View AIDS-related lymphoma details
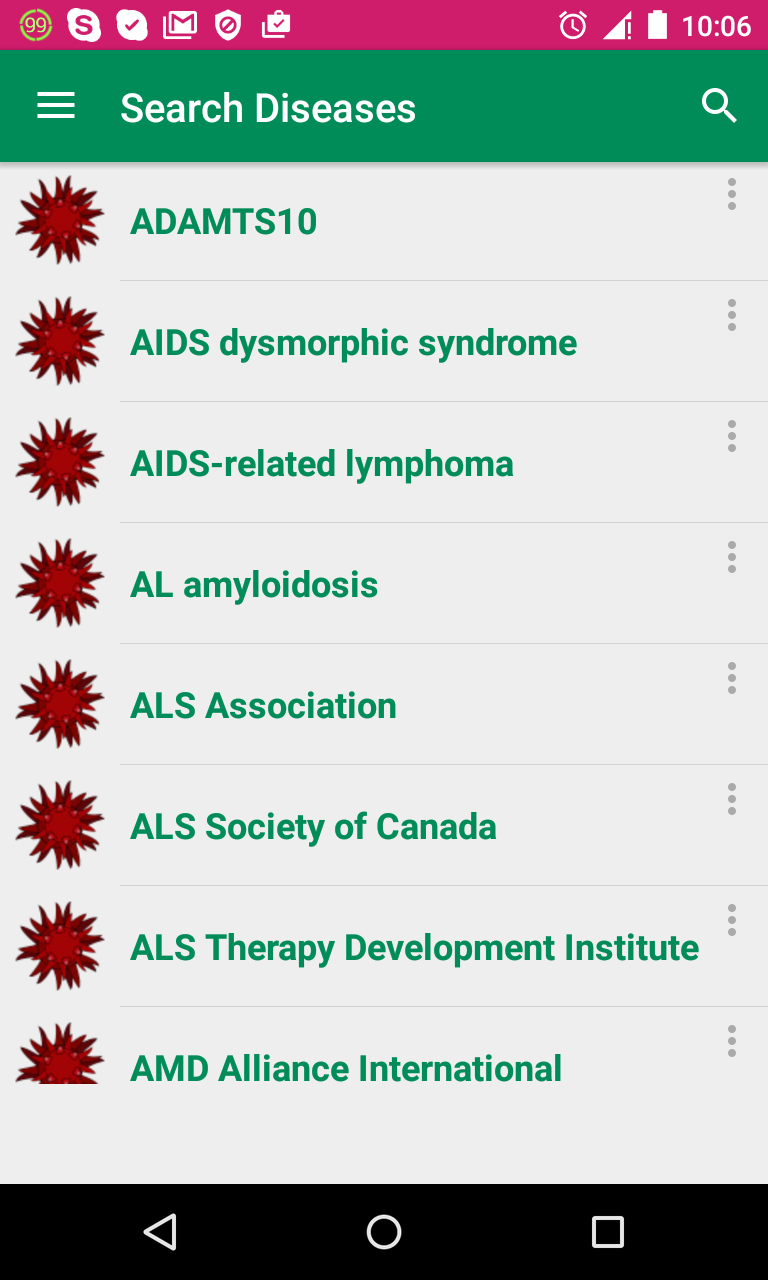768x1280 pixels. pyautogui.click(x=321, y=464)
